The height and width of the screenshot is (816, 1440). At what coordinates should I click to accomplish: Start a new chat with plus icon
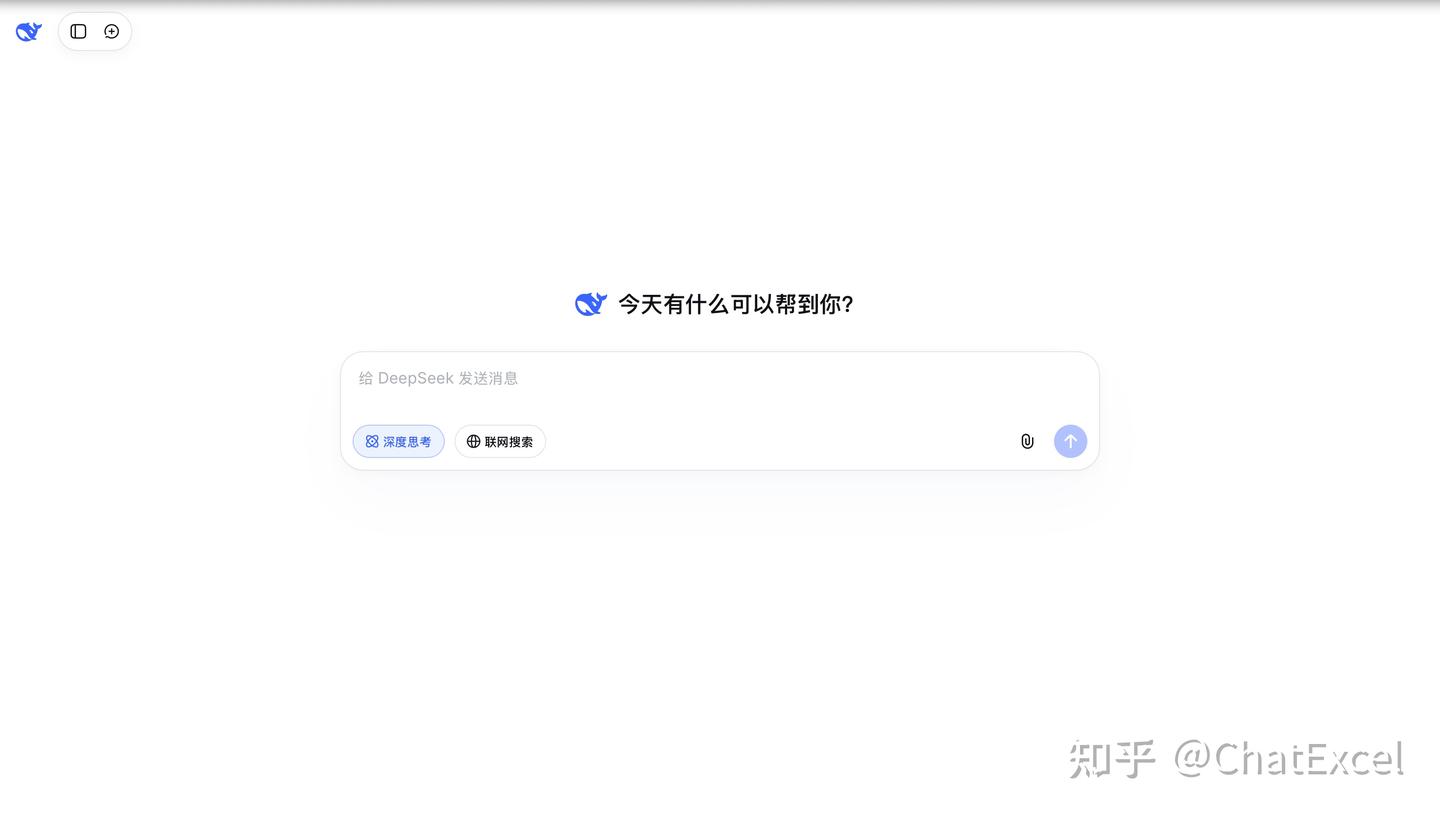pos(112,32)
